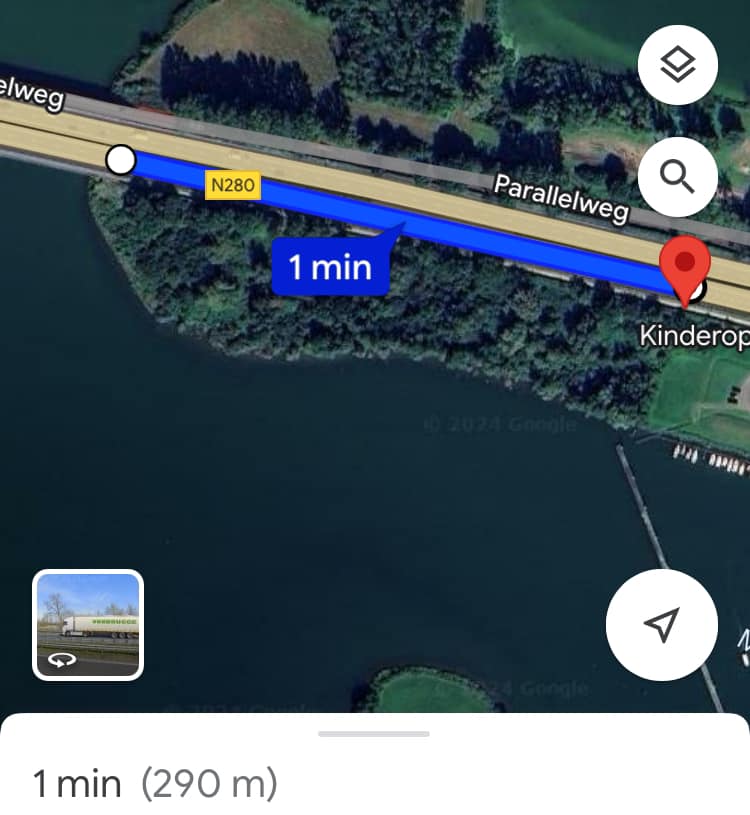
Task: Open the Street View thumbnail
Action: coord(88,625)
